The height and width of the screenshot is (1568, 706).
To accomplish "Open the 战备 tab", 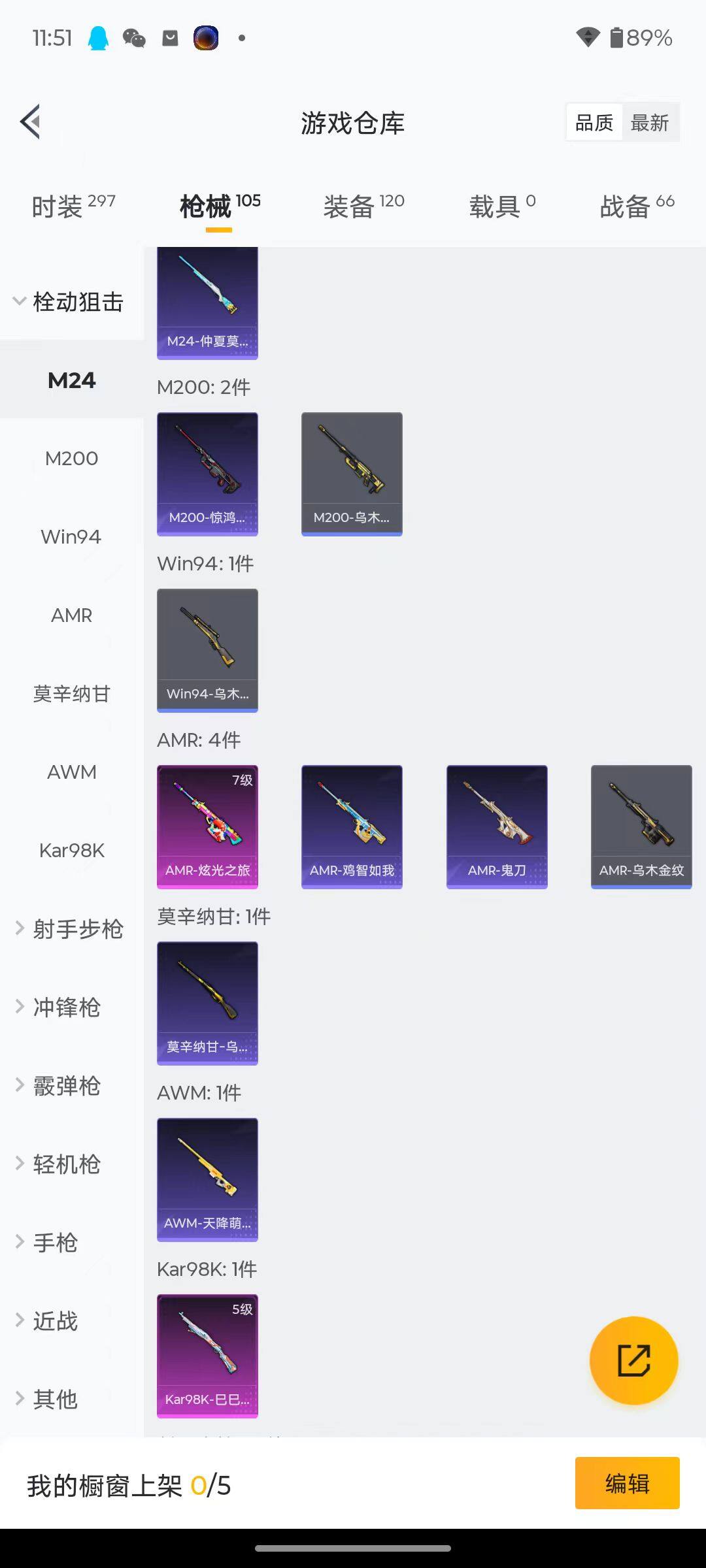I will click(x=637, y=206).
